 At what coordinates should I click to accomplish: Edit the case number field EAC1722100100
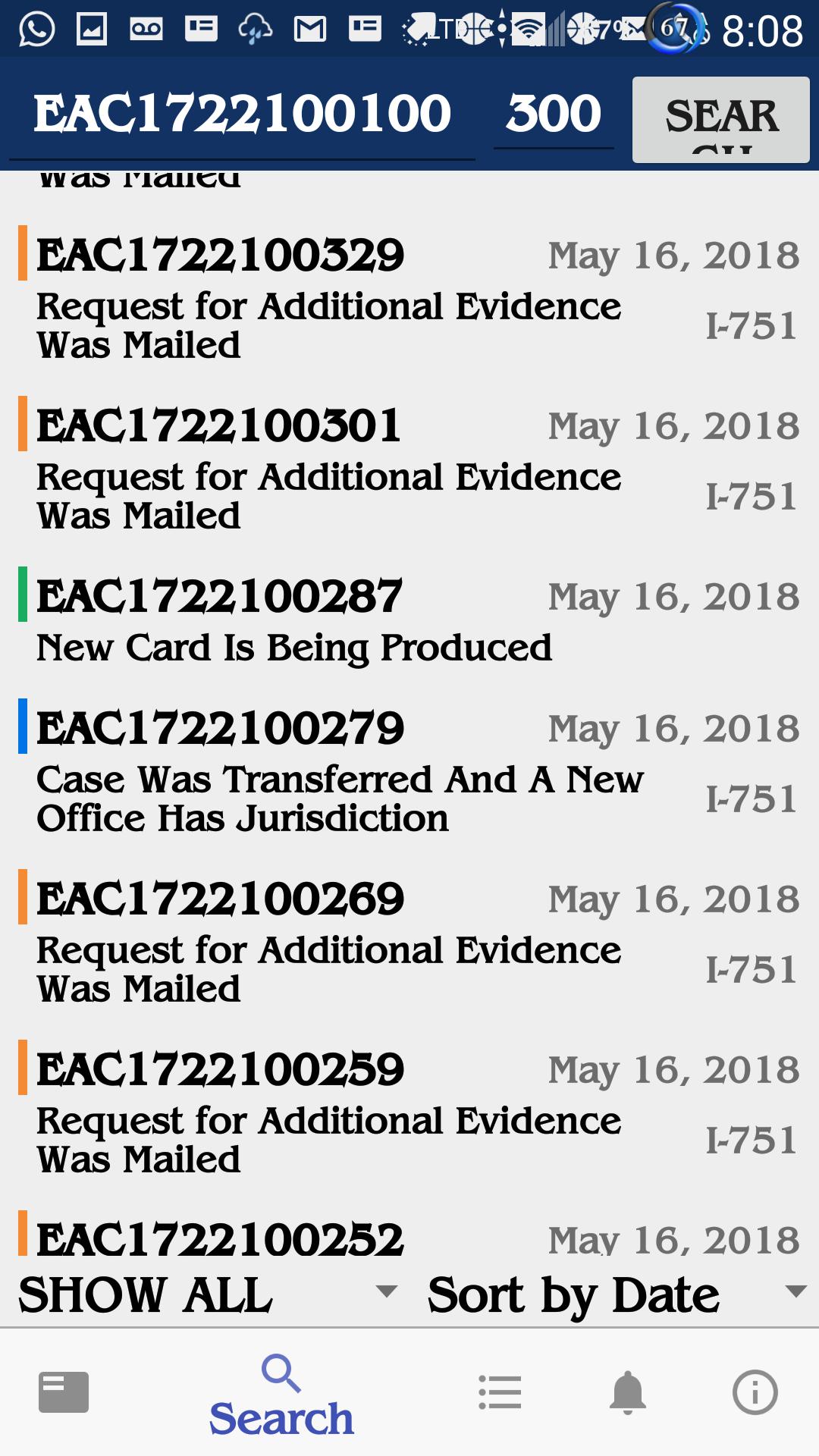[x=243, y=114]
